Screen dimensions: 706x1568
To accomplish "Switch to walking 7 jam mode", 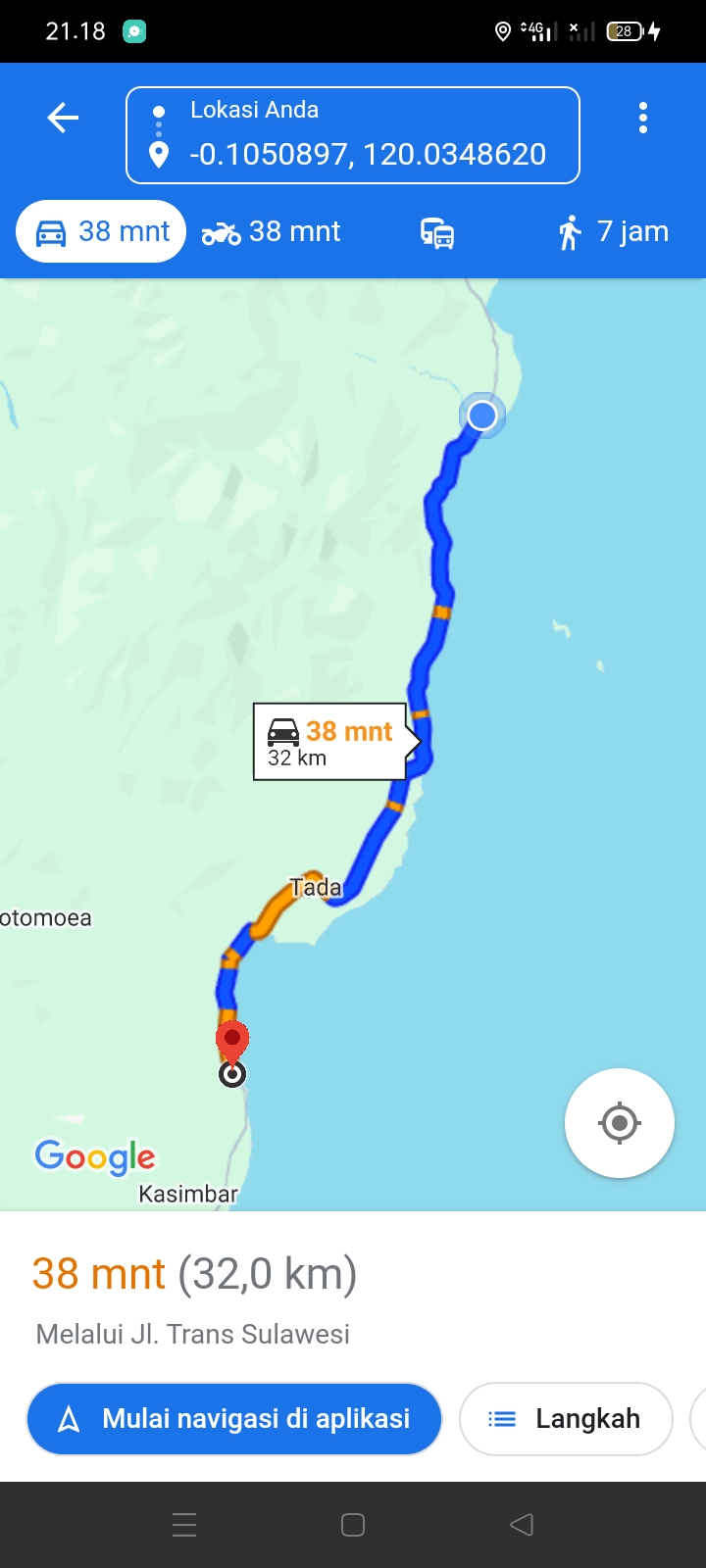I will coord(613,232).
